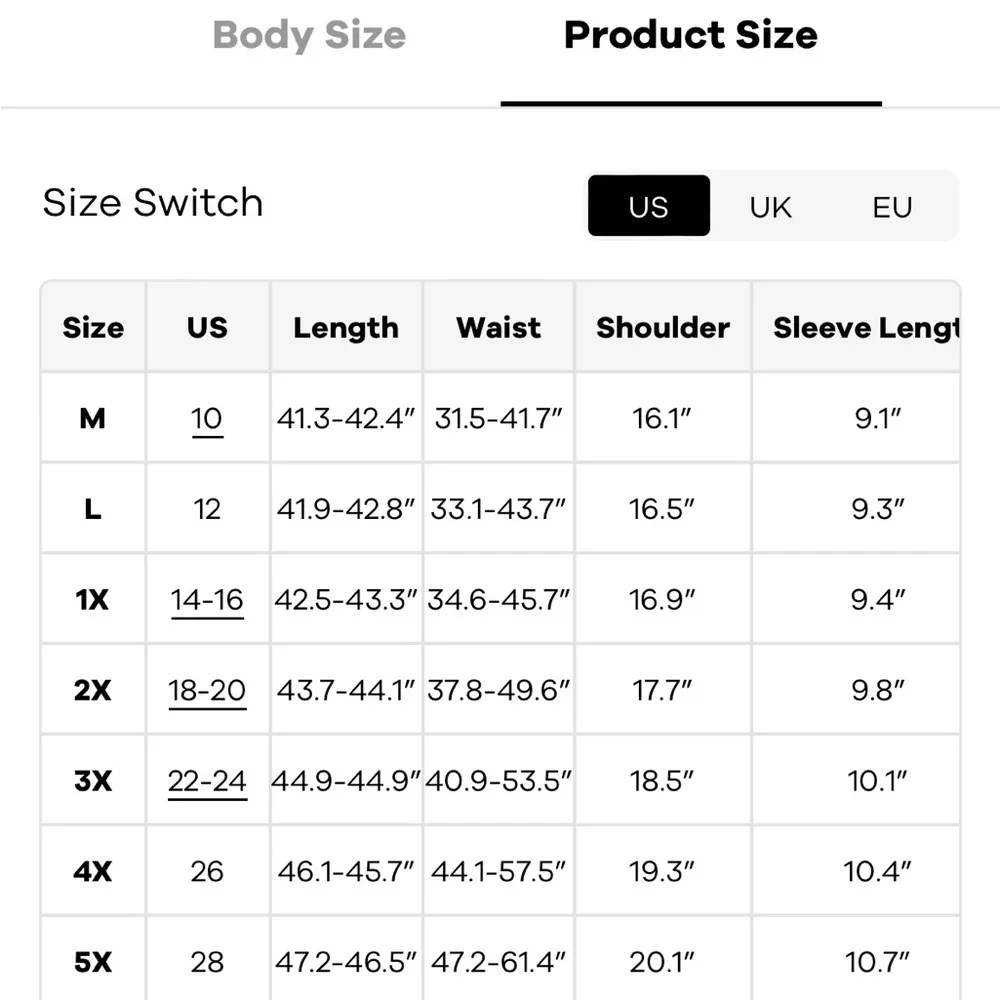Tap the underlined US size 10

[x=207, y=418]
